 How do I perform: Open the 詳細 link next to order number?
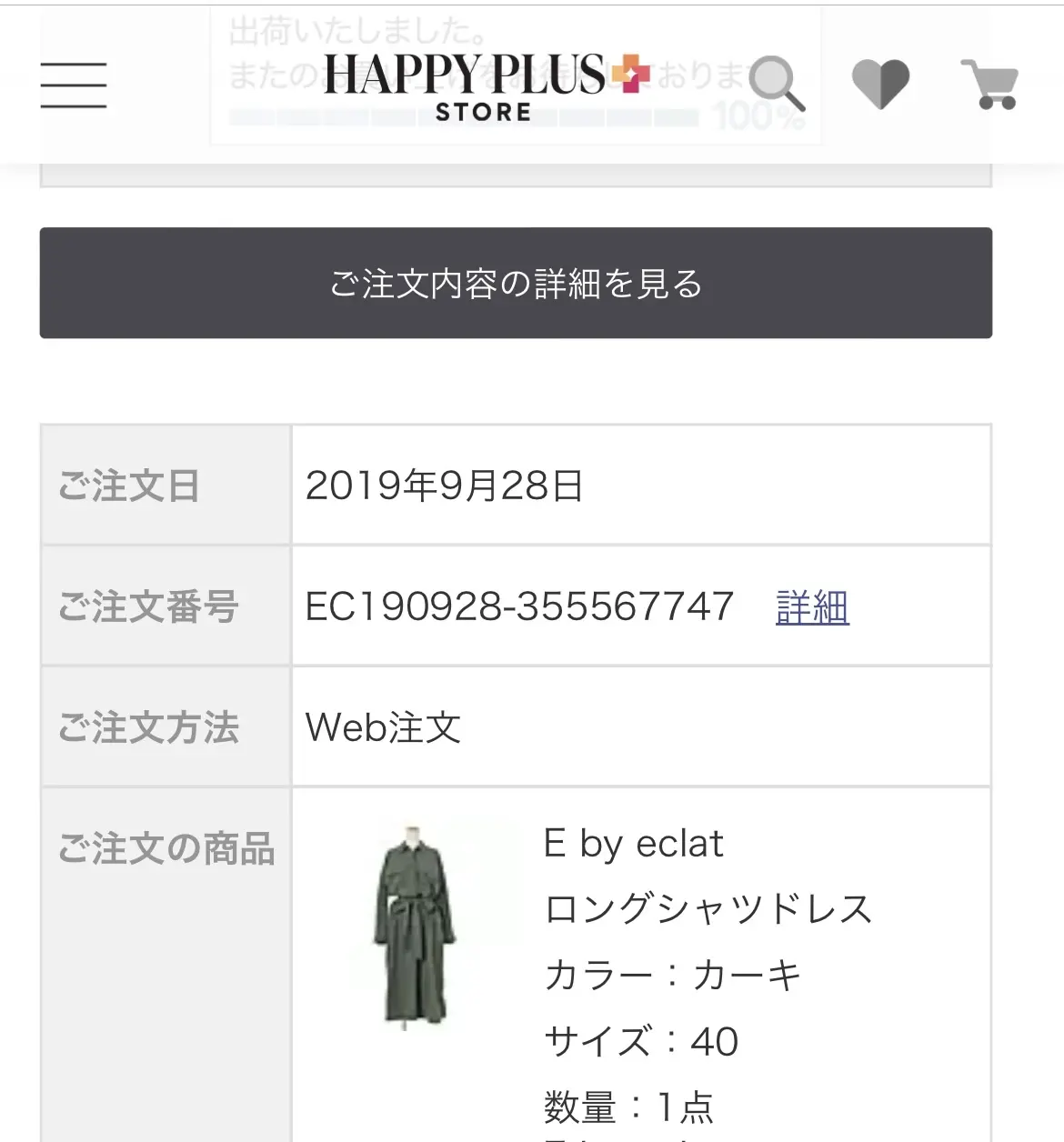[x=812, y=606]
